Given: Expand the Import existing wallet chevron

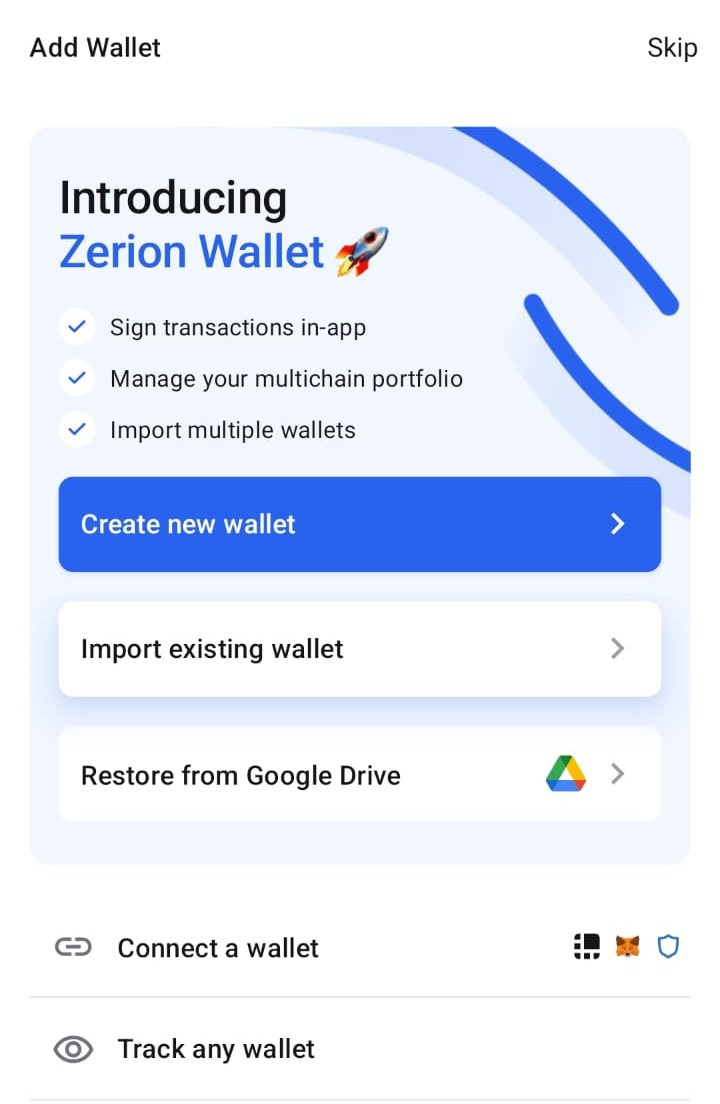Looking at the screenshot, I should pos(618,649).
